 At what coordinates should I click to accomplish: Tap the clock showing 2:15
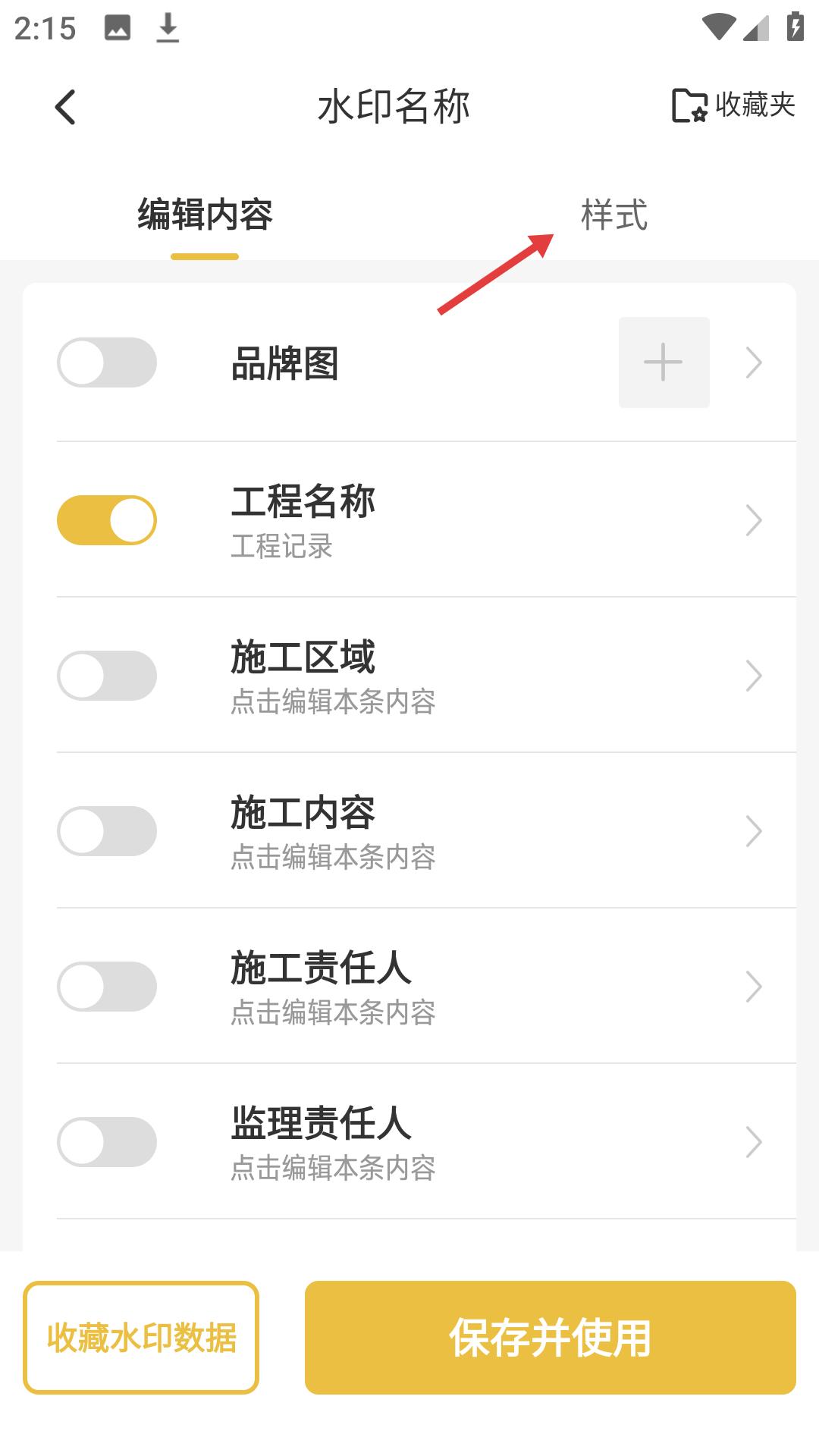tap(45, 29)
